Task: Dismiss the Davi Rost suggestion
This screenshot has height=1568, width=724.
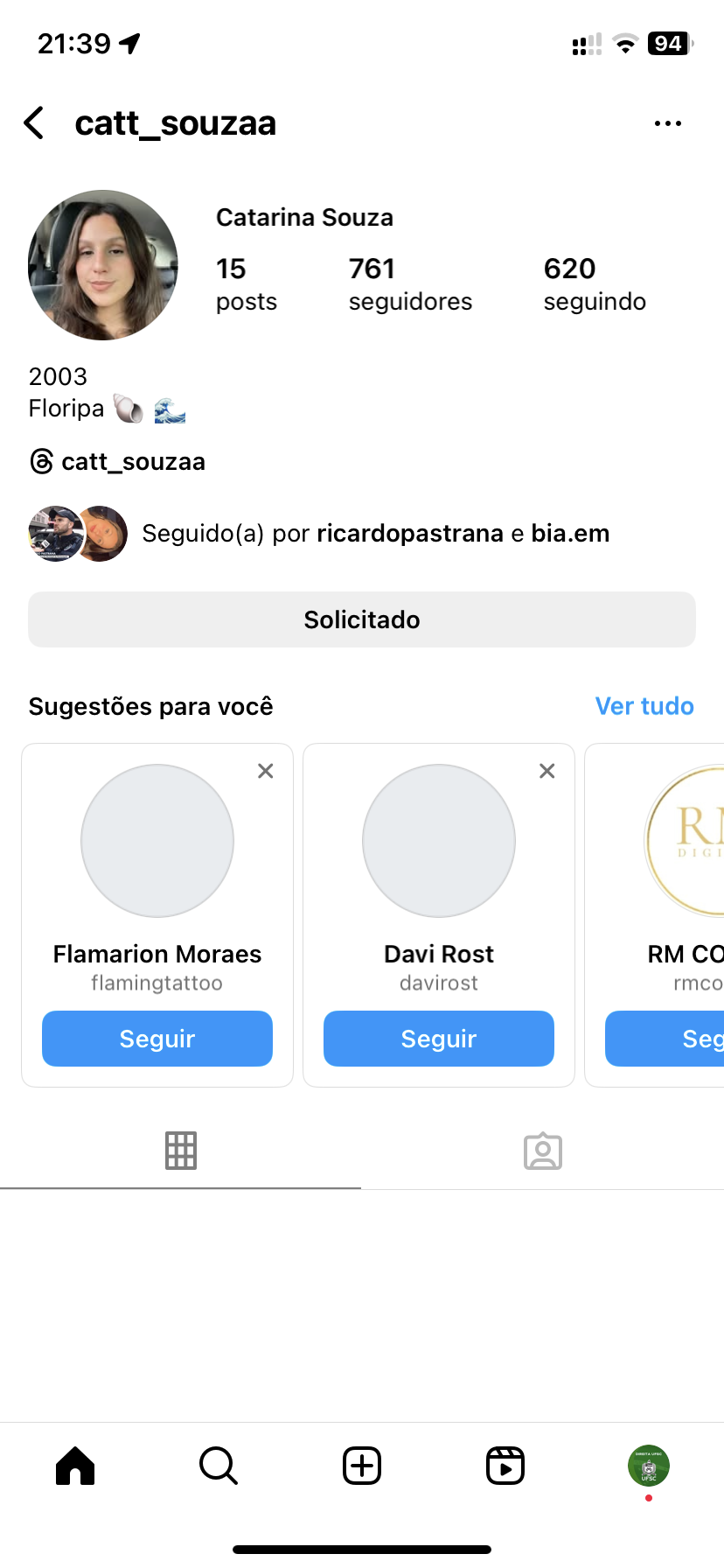Action: [547, 771]
